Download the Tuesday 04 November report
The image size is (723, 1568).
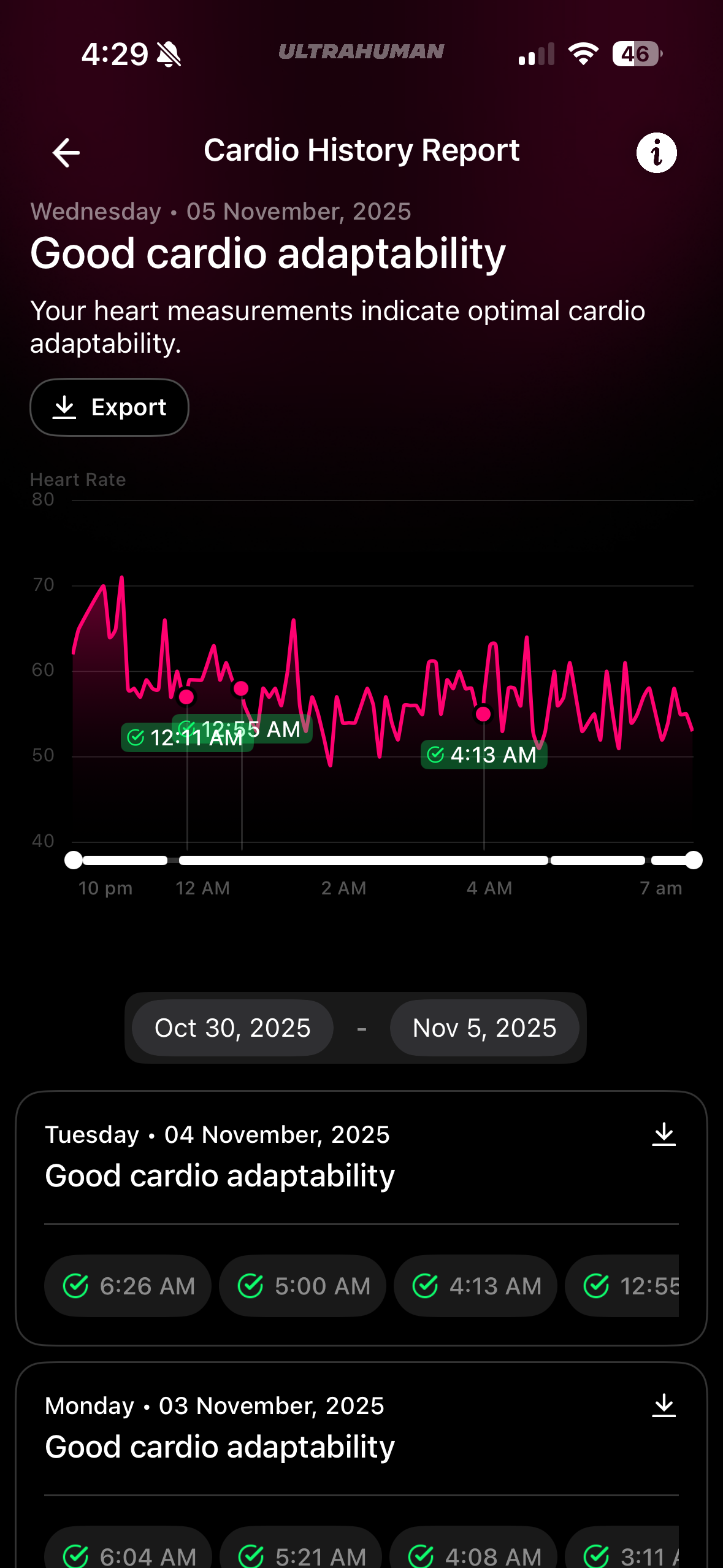664,1135
